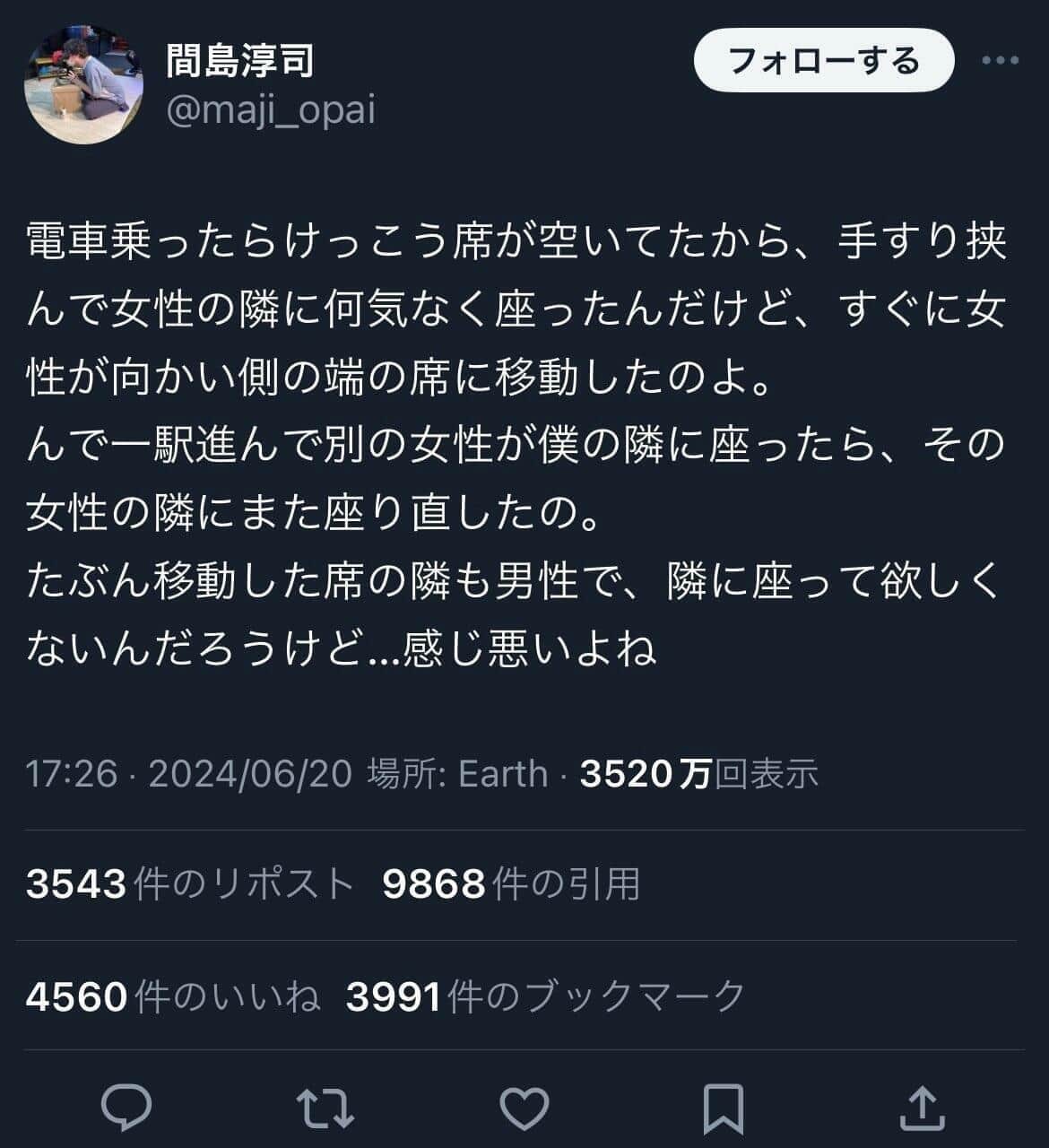
Task: View the 3543件のリポスト list
Action: [189, 884]
